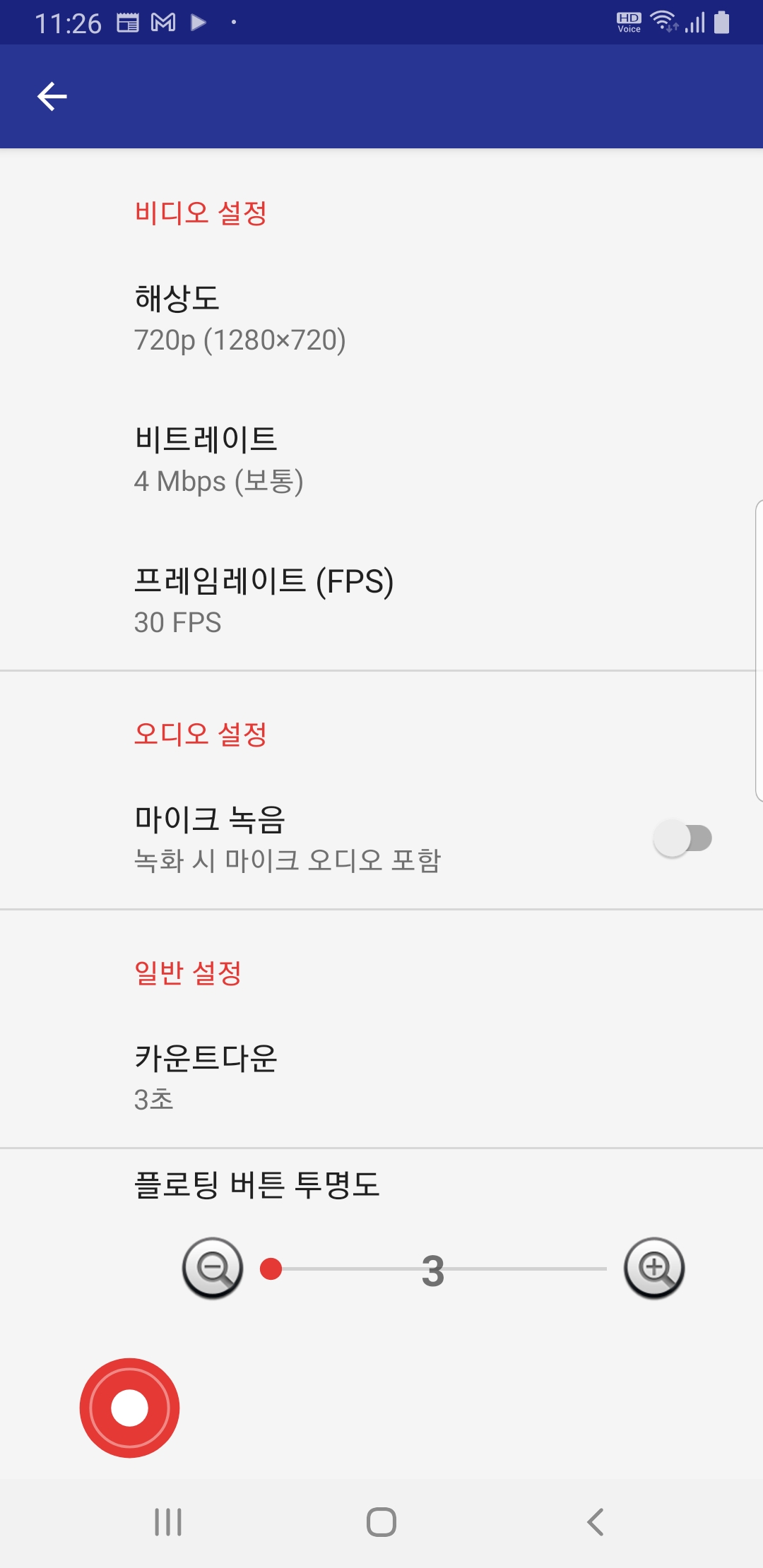Open the Wi-Fi status icon in status bar

click(x=663, y=21)
